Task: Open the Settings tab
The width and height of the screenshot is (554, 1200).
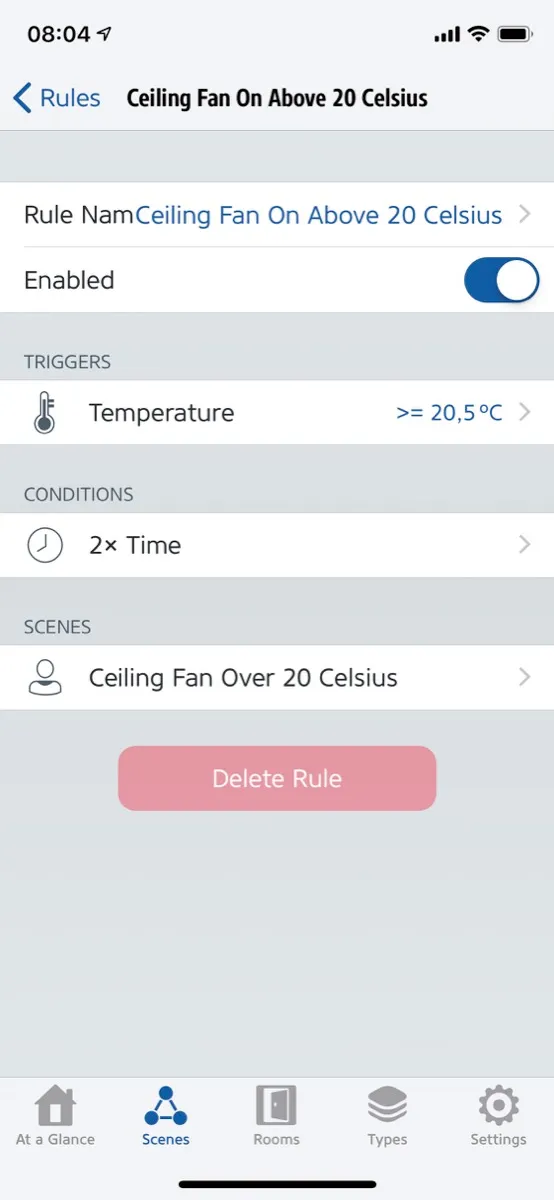Action: 498,1115
